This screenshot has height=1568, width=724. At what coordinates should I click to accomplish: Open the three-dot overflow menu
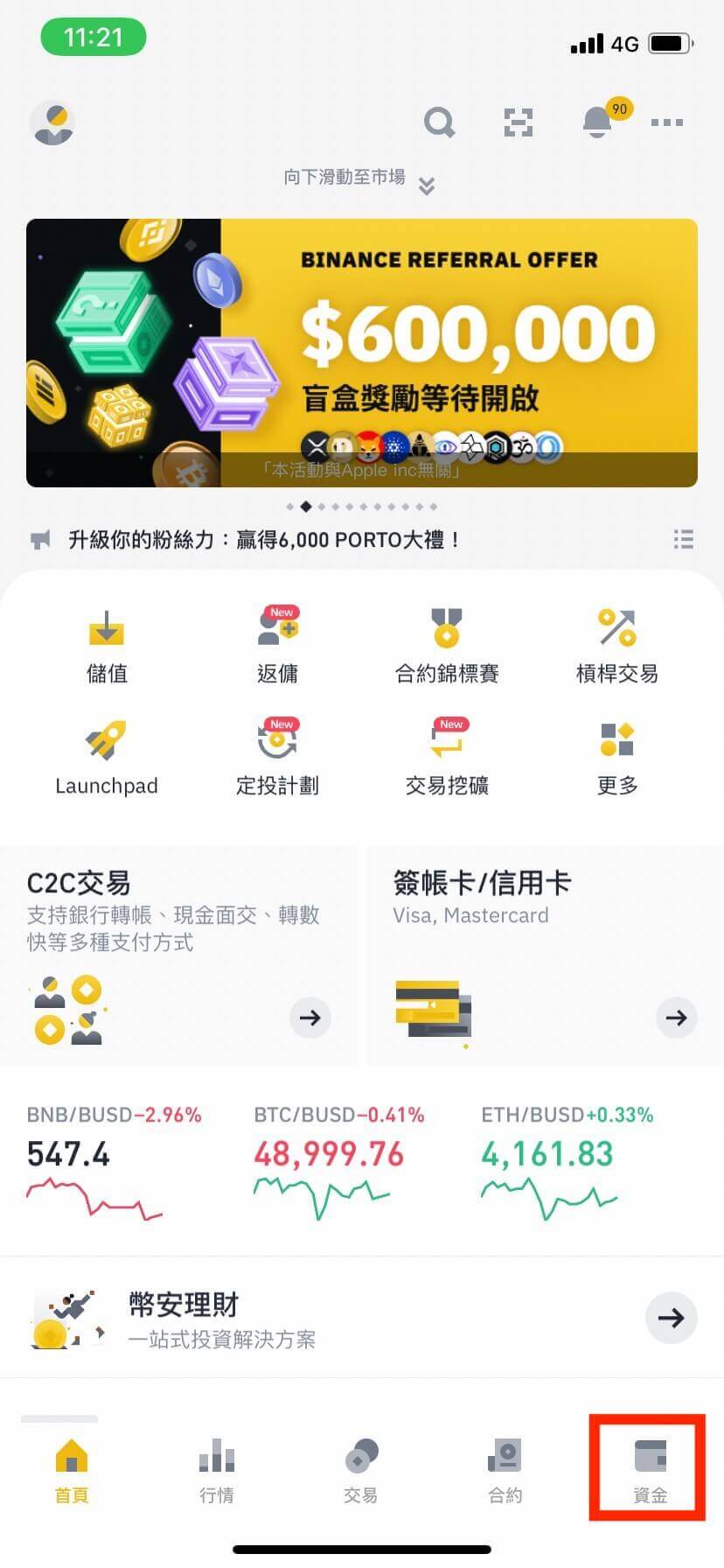pos(667,122)
